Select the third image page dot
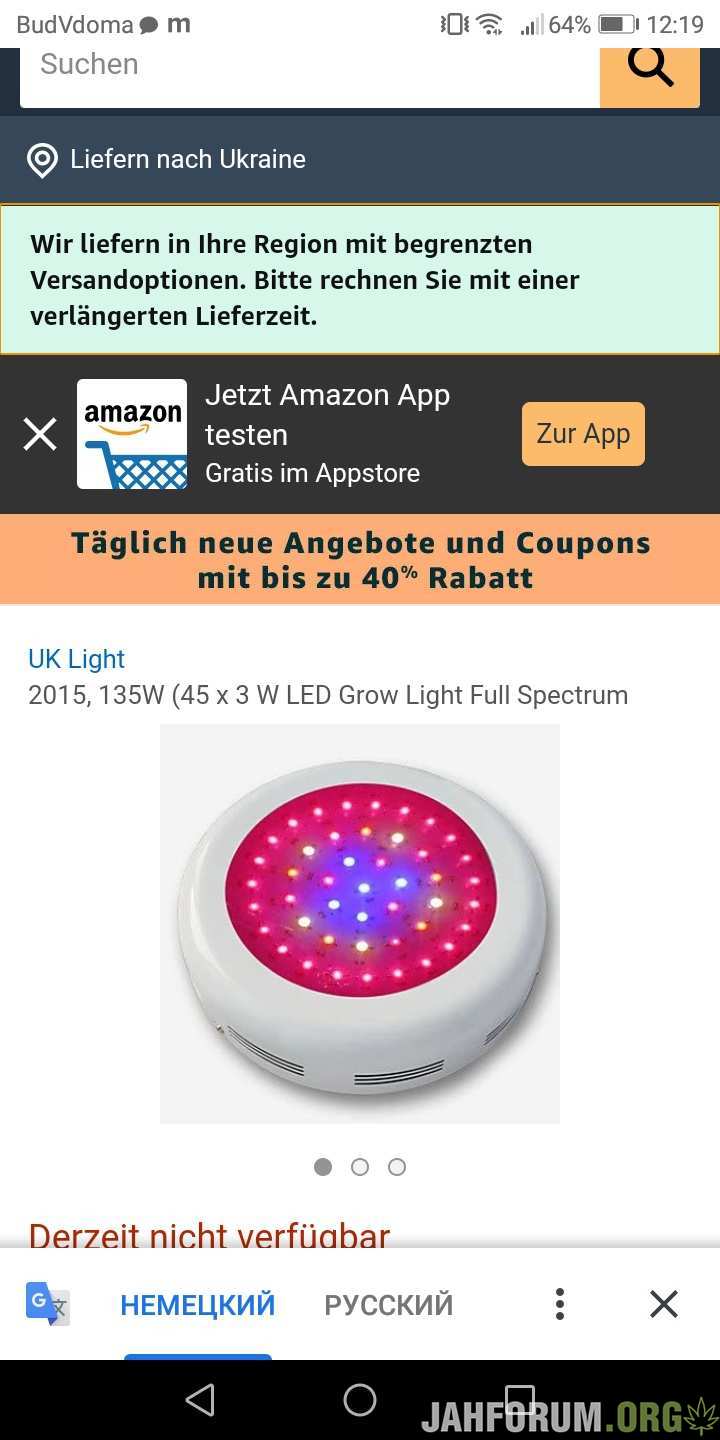720x1440 pixels. click(397, 1167)
